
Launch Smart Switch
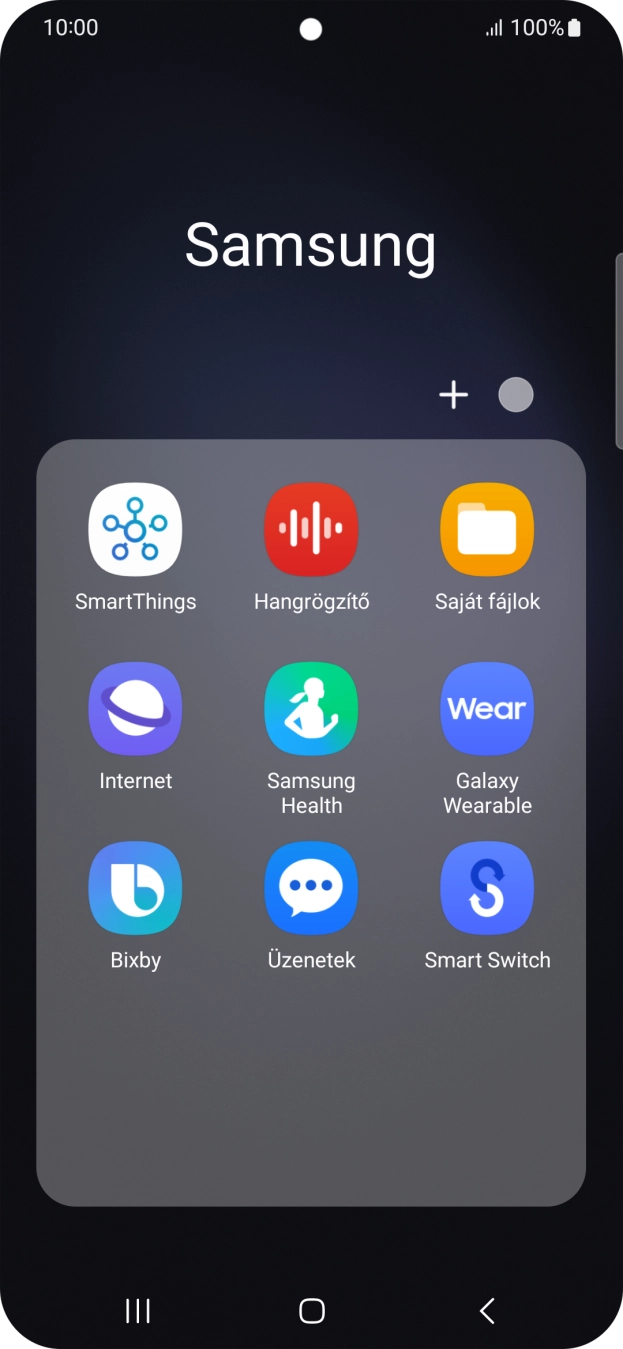tap(487, 888)
